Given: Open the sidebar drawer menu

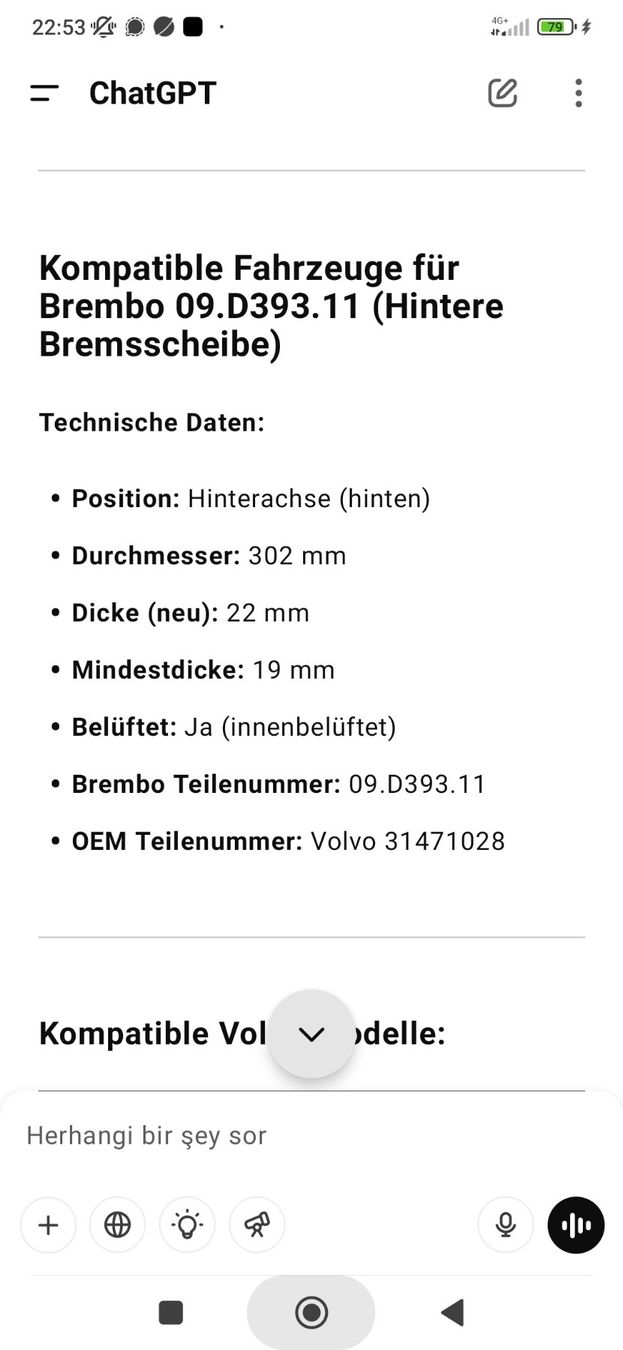Looking at the screenshot, I should [x=45, y=93].
